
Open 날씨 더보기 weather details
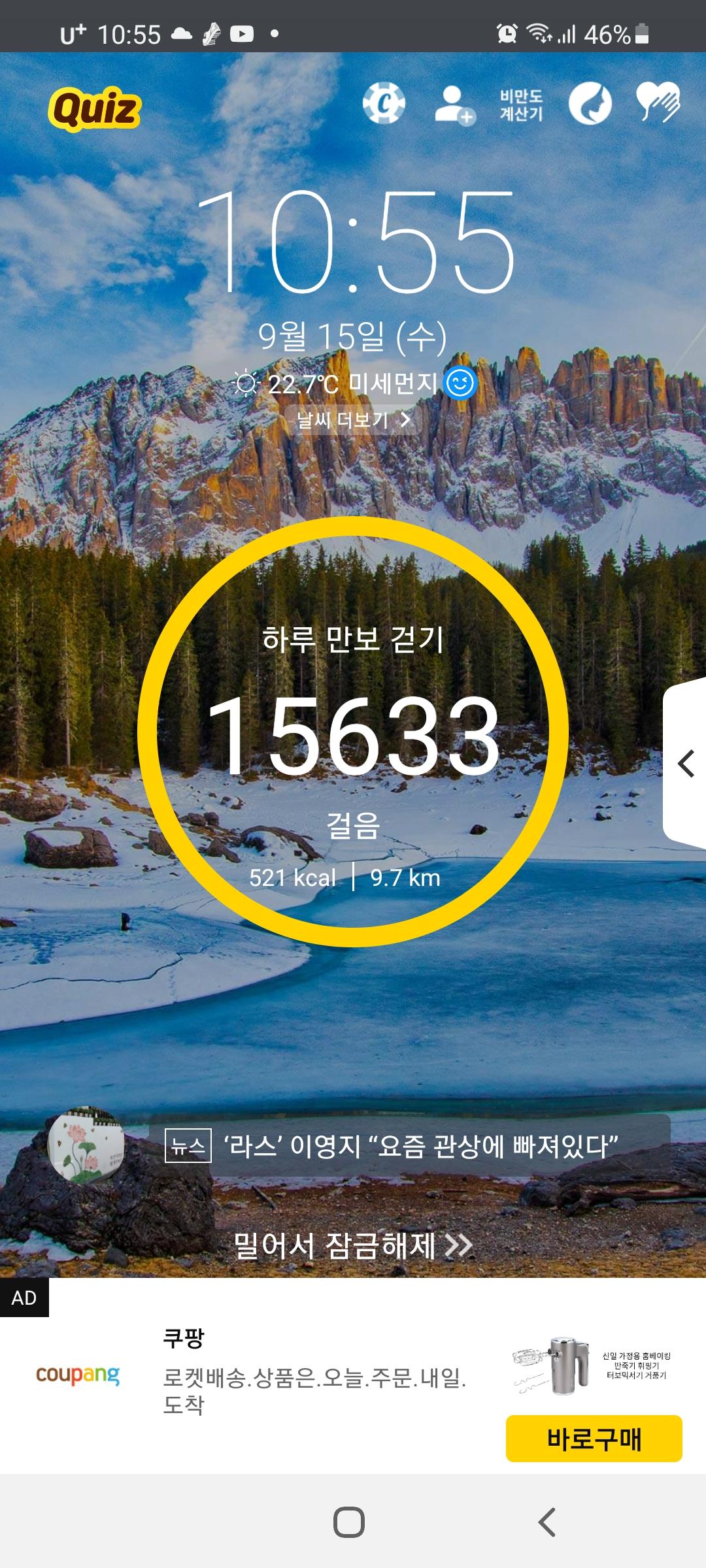click(353, 419)
